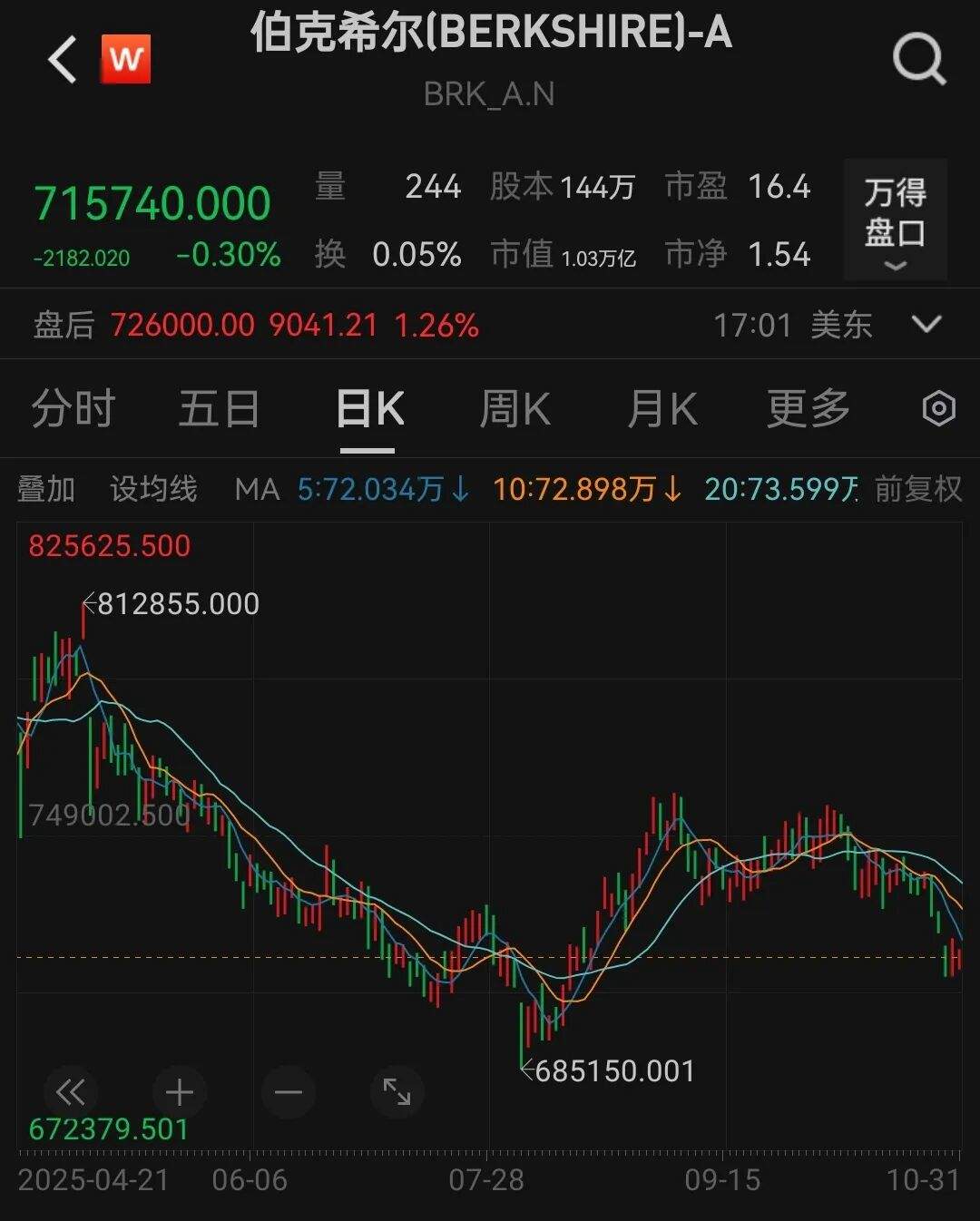This screenshot has width=980, height=1221.
Task: Jump to earlier data with double-left arrow icon
Action: click(x=71, y=1093)
